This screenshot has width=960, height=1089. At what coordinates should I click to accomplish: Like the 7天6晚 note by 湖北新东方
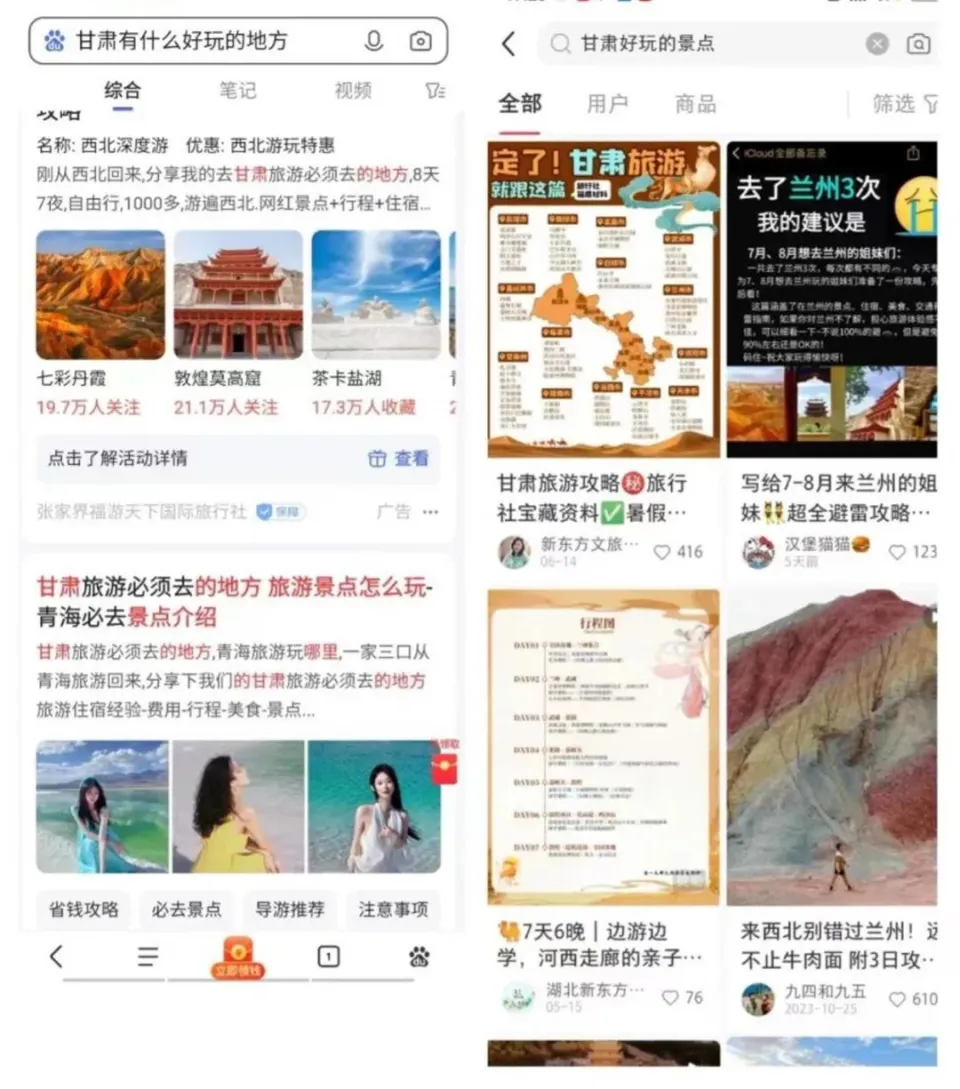click(x=670, y=998)
